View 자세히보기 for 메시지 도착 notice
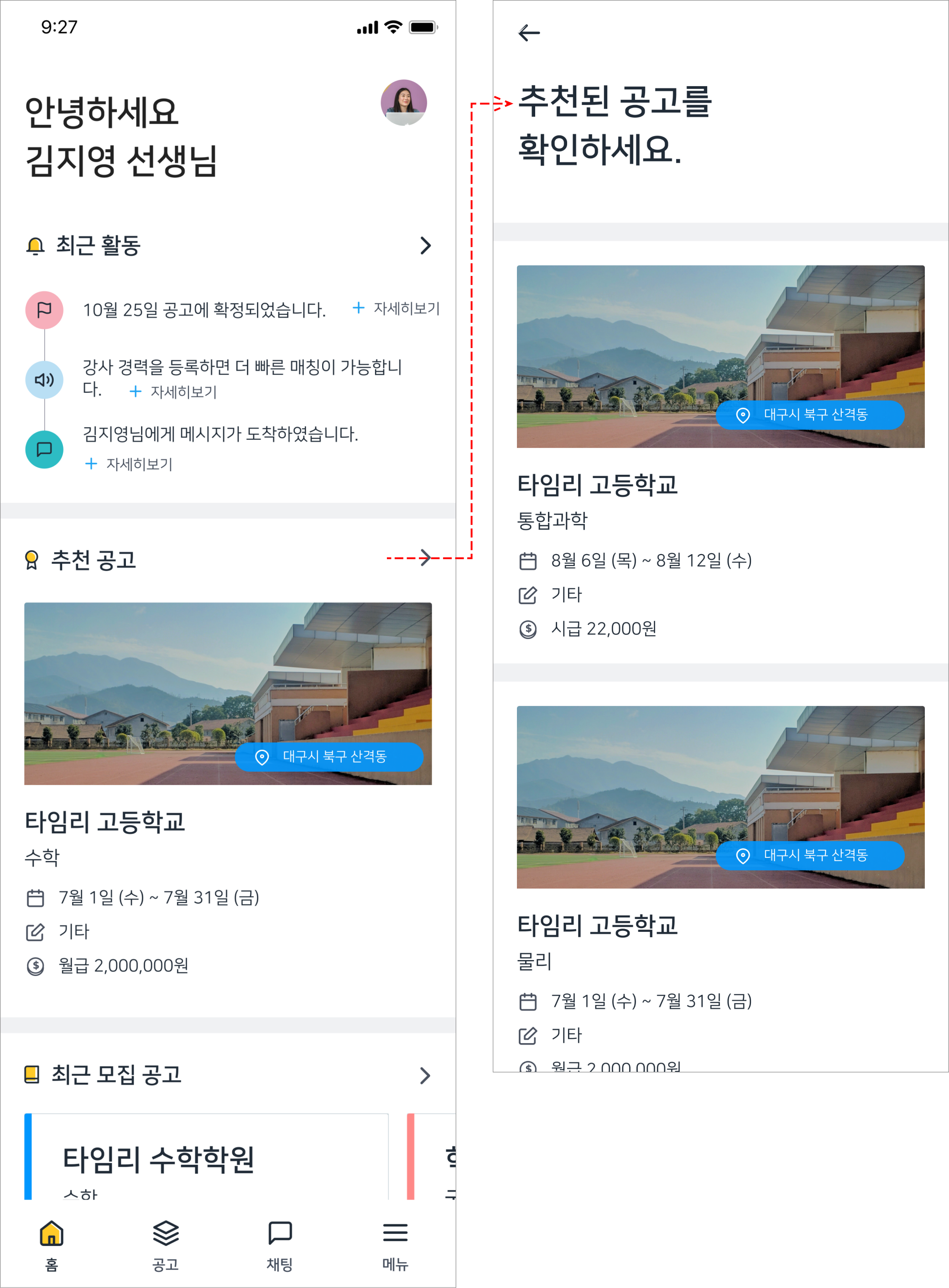The width and height of the screenshot is (949, 1288). (x=129, y=464)
